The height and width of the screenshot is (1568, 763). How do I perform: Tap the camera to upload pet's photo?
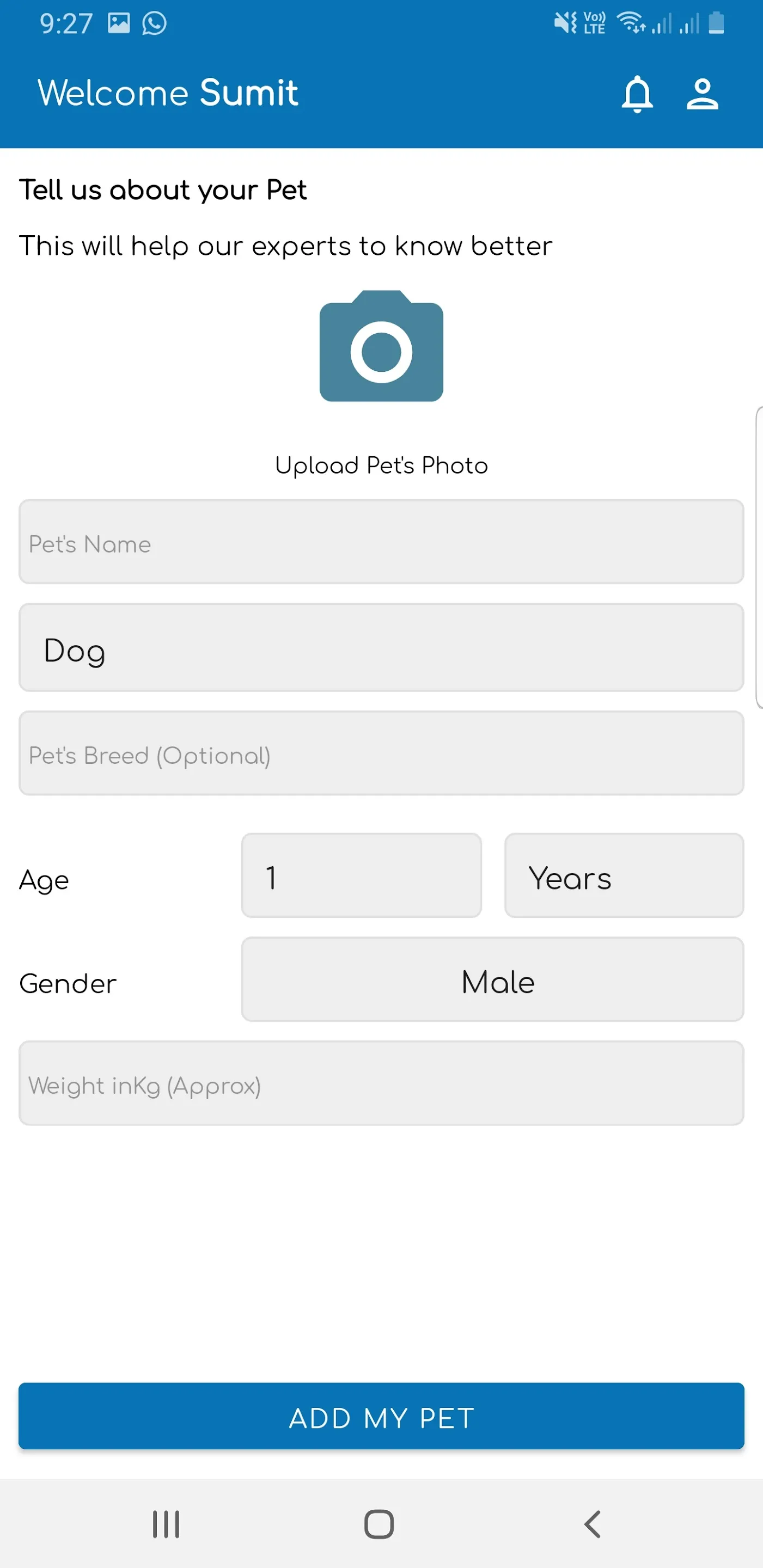381,346
